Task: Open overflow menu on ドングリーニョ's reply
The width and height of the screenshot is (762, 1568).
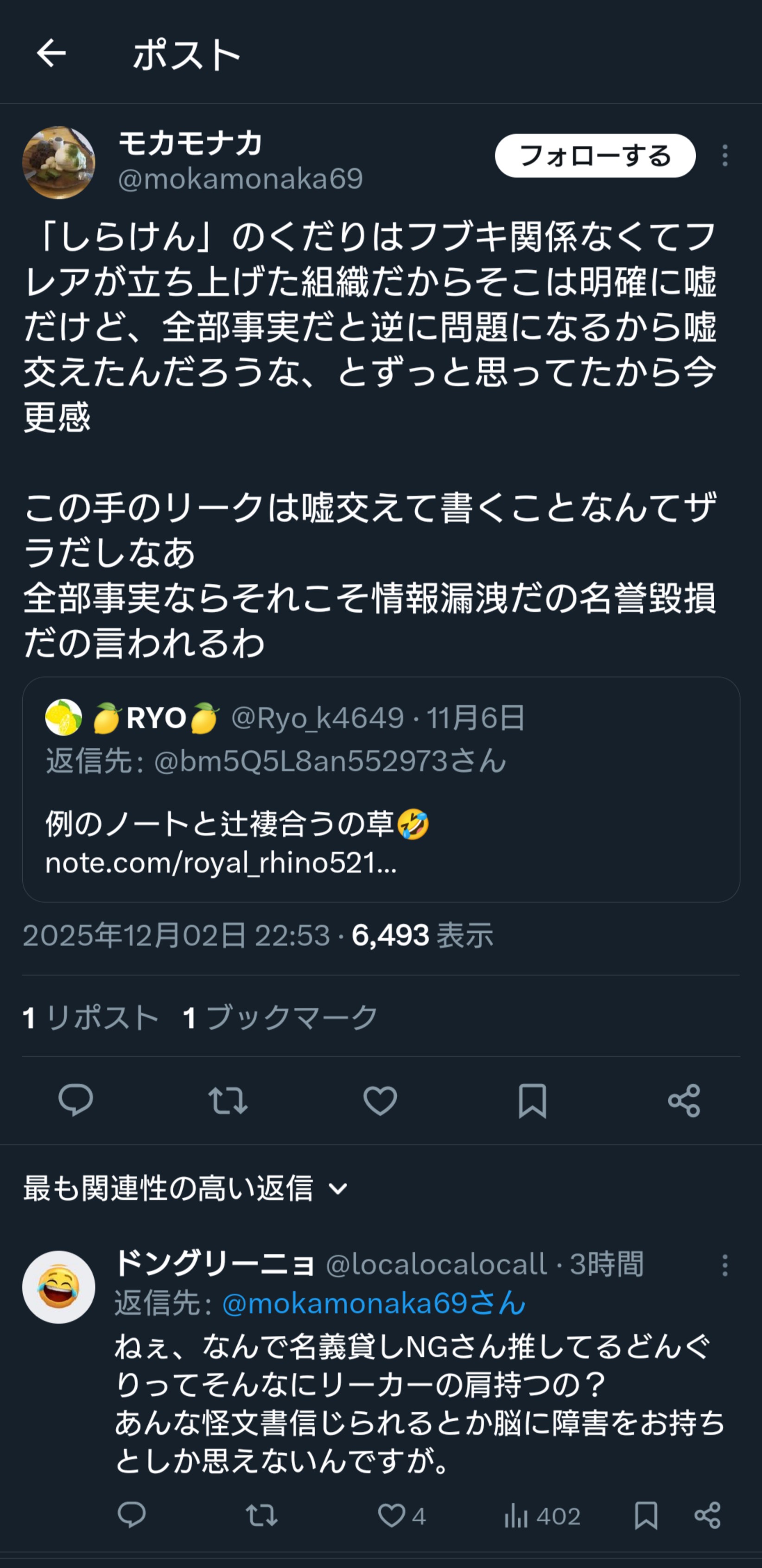Action: (724, 1265)
